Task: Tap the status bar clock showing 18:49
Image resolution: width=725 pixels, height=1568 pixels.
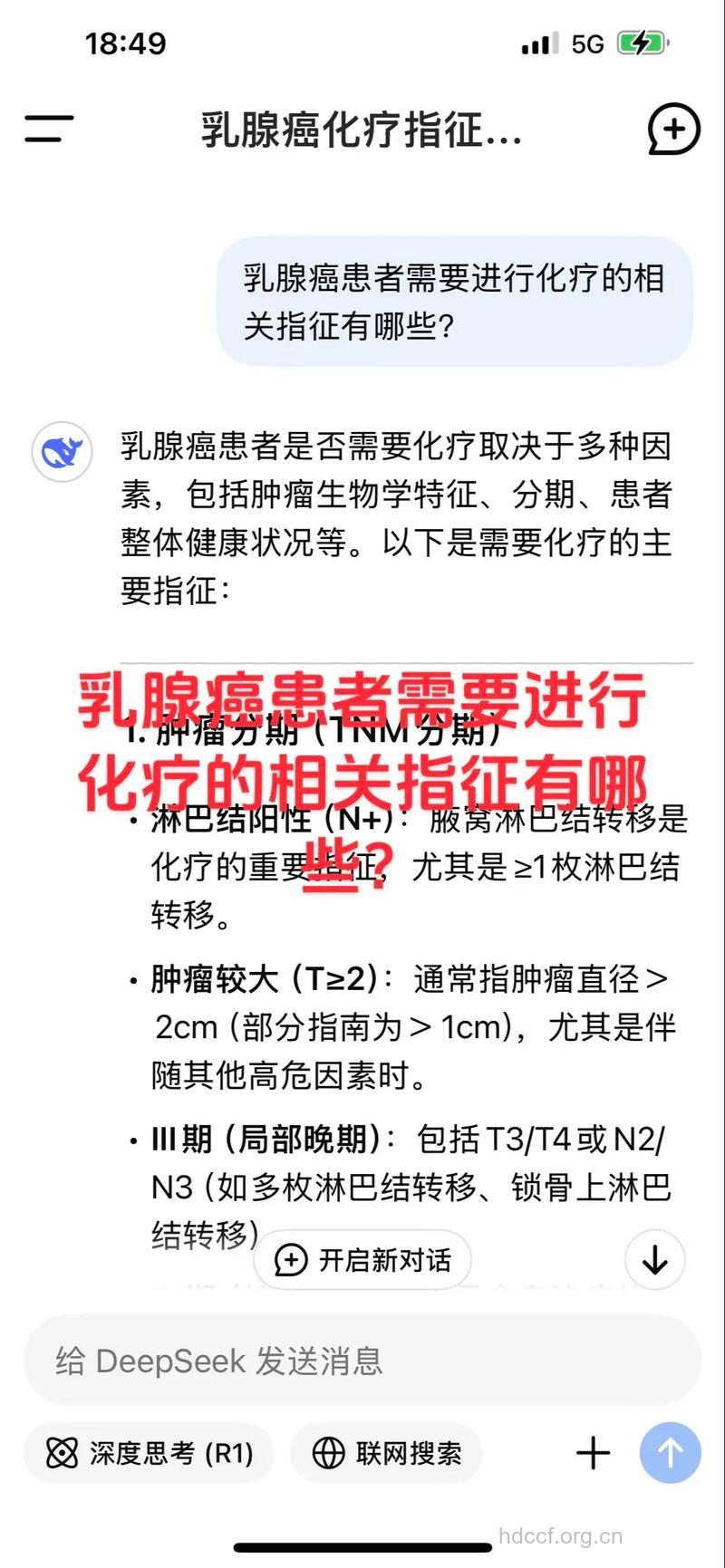Action: pos(125,43)
